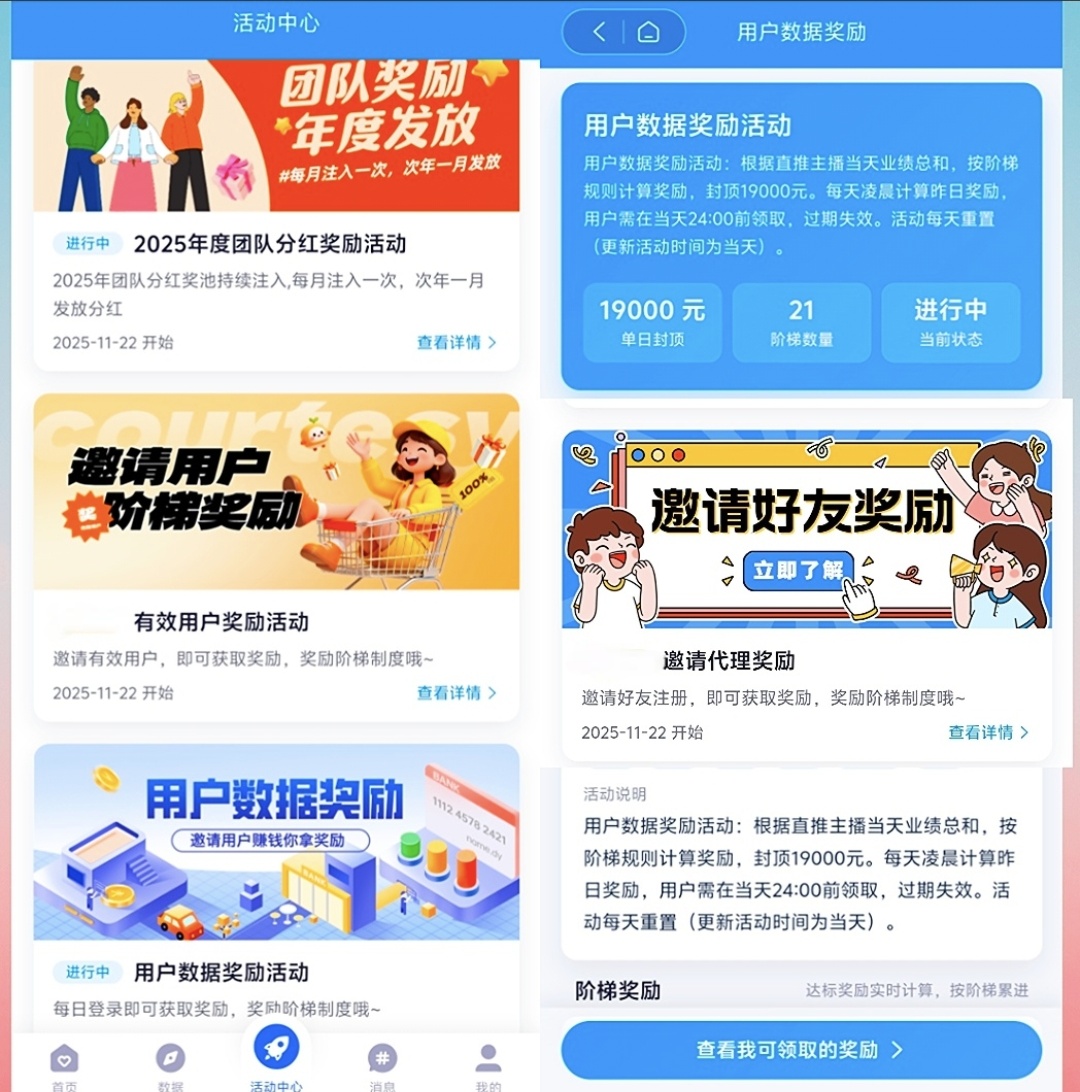Open the 邀请用户阶梯奖励 banner image

[x=276, y=490]
